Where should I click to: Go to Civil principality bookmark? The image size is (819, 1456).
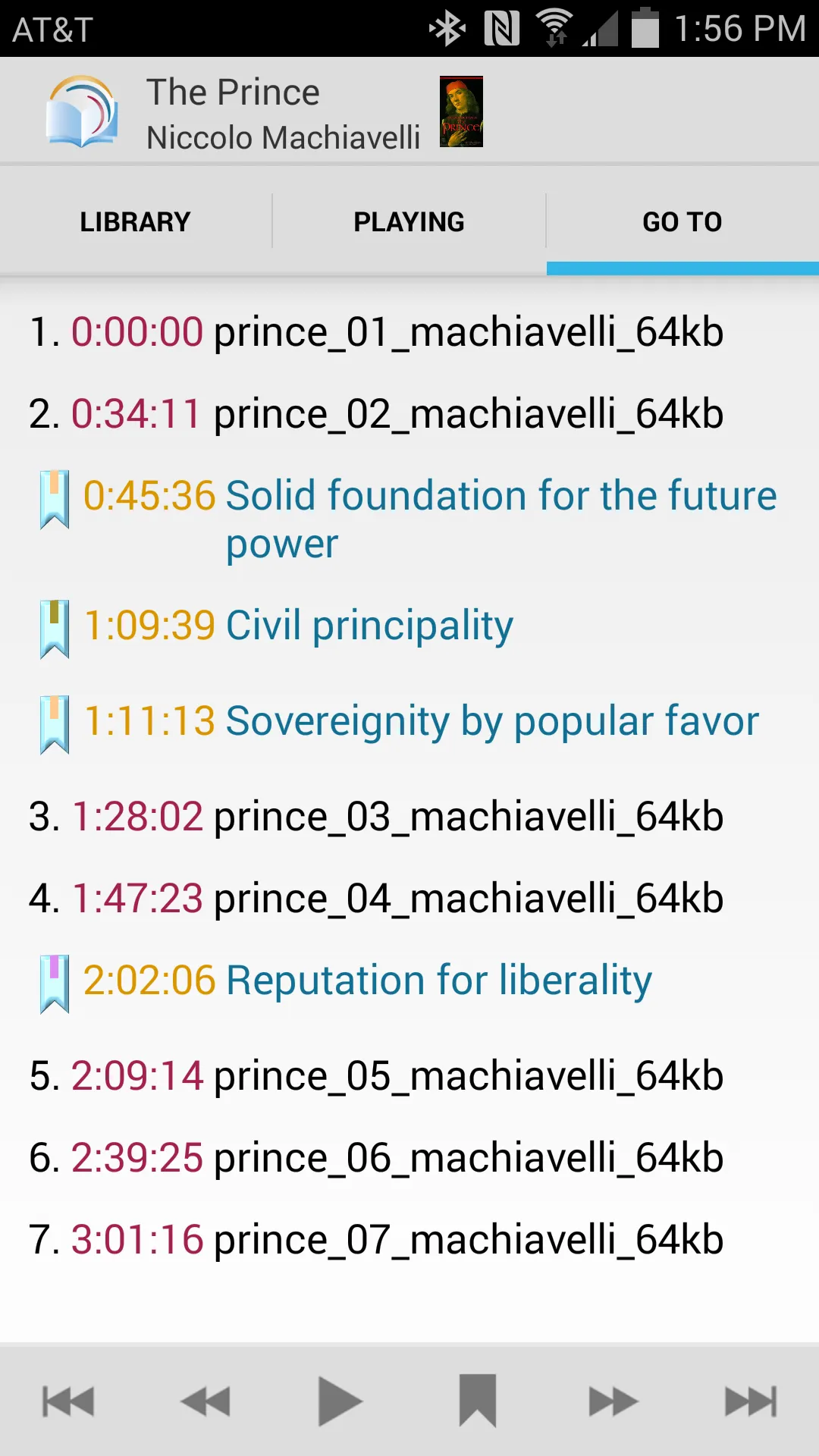[x=409, y=626]
